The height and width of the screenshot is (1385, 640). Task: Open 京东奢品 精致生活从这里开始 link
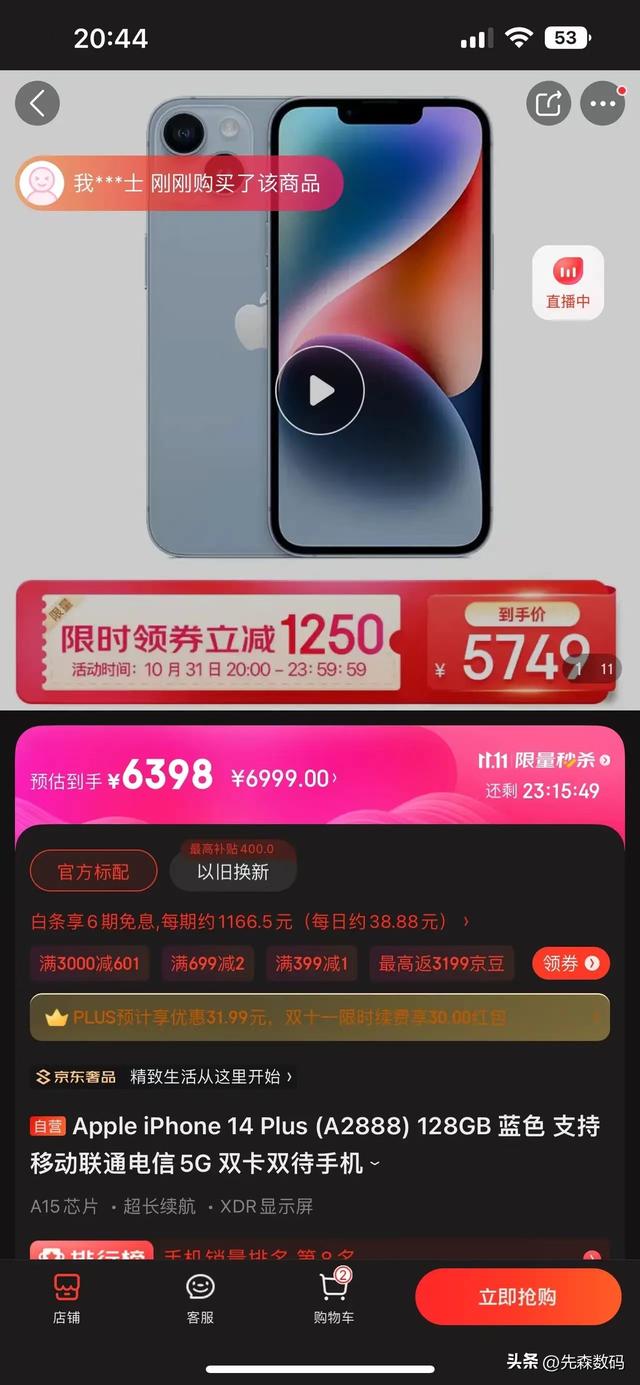tap(165, 1076)
